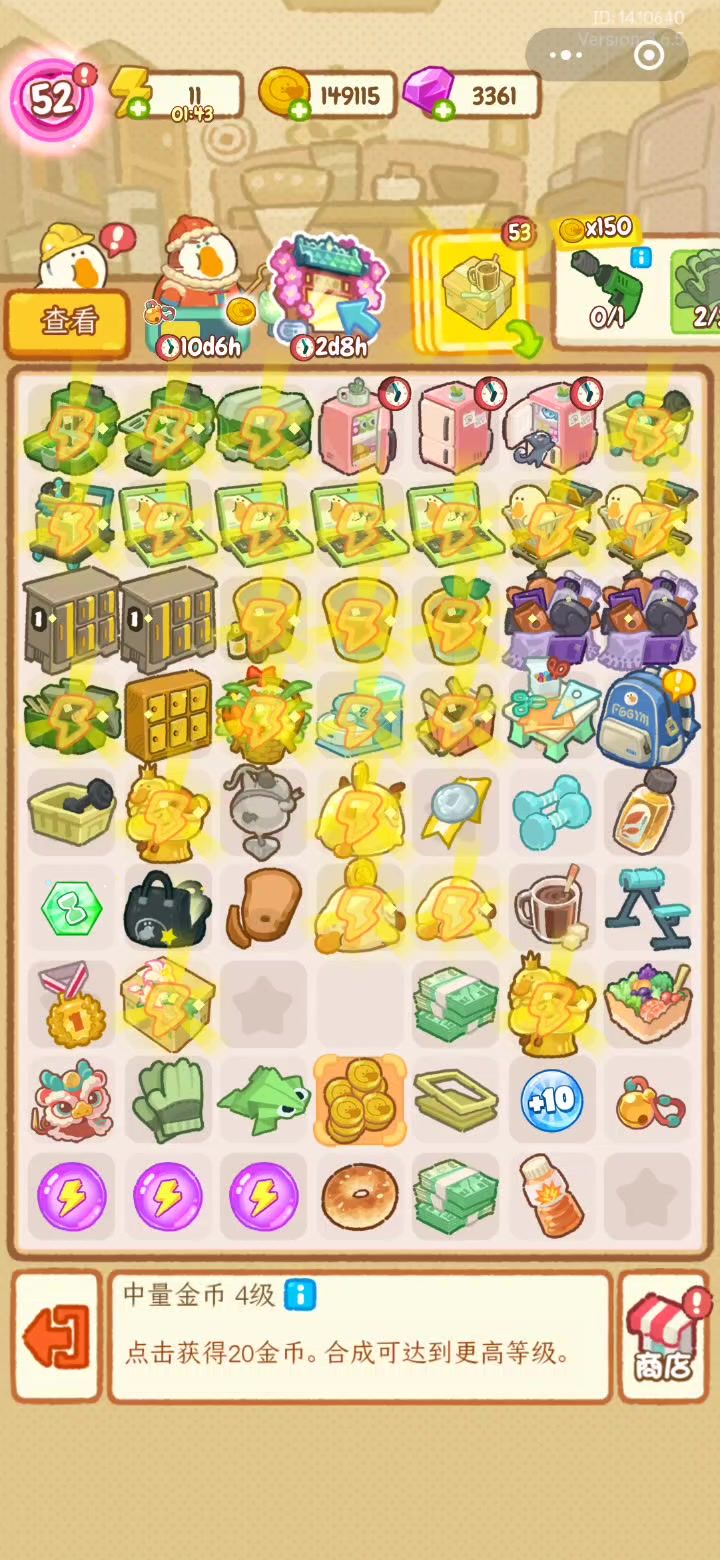
Task: Close the mini-program via circle button
Action: [x=649, y=55]
